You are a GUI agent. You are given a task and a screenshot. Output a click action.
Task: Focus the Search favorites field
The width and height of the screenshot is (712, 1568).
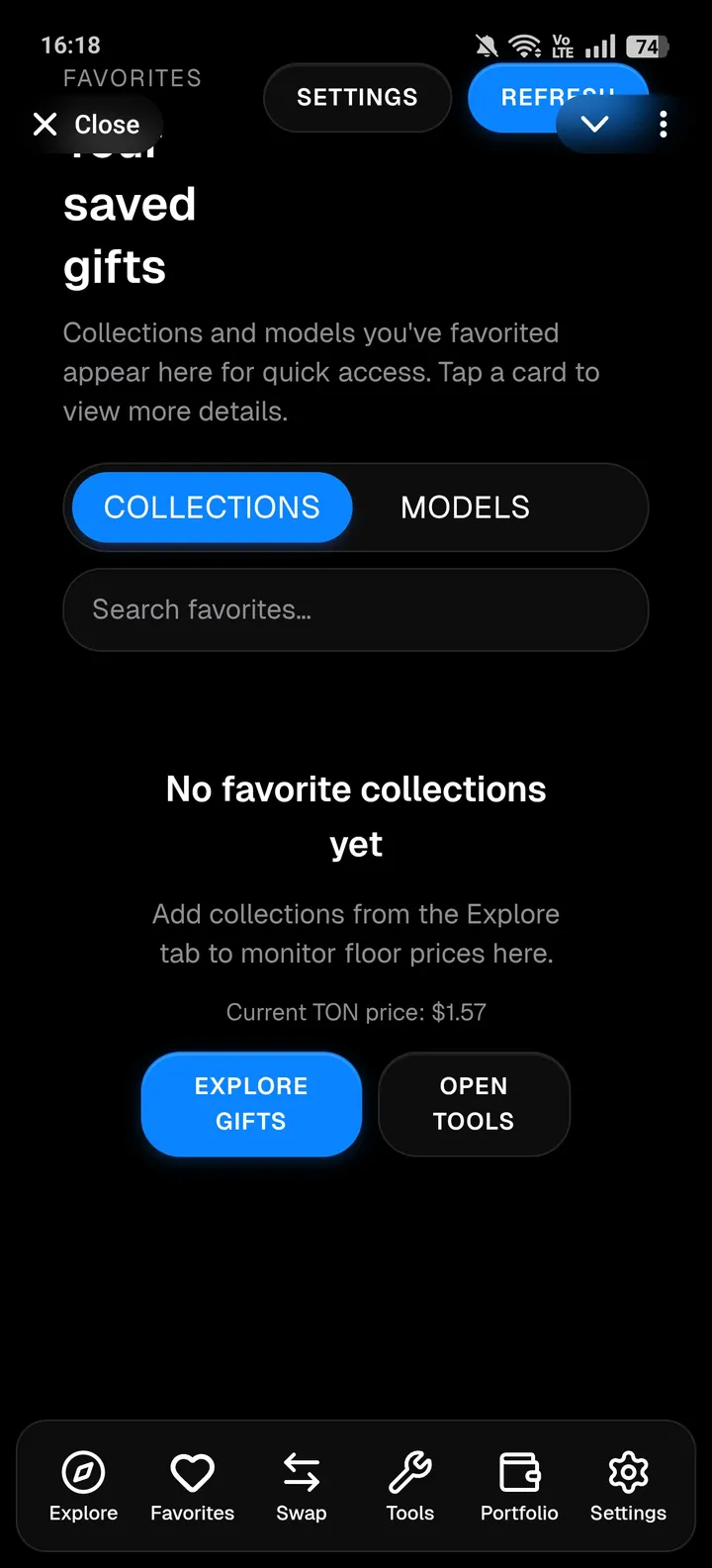[356, 610]
